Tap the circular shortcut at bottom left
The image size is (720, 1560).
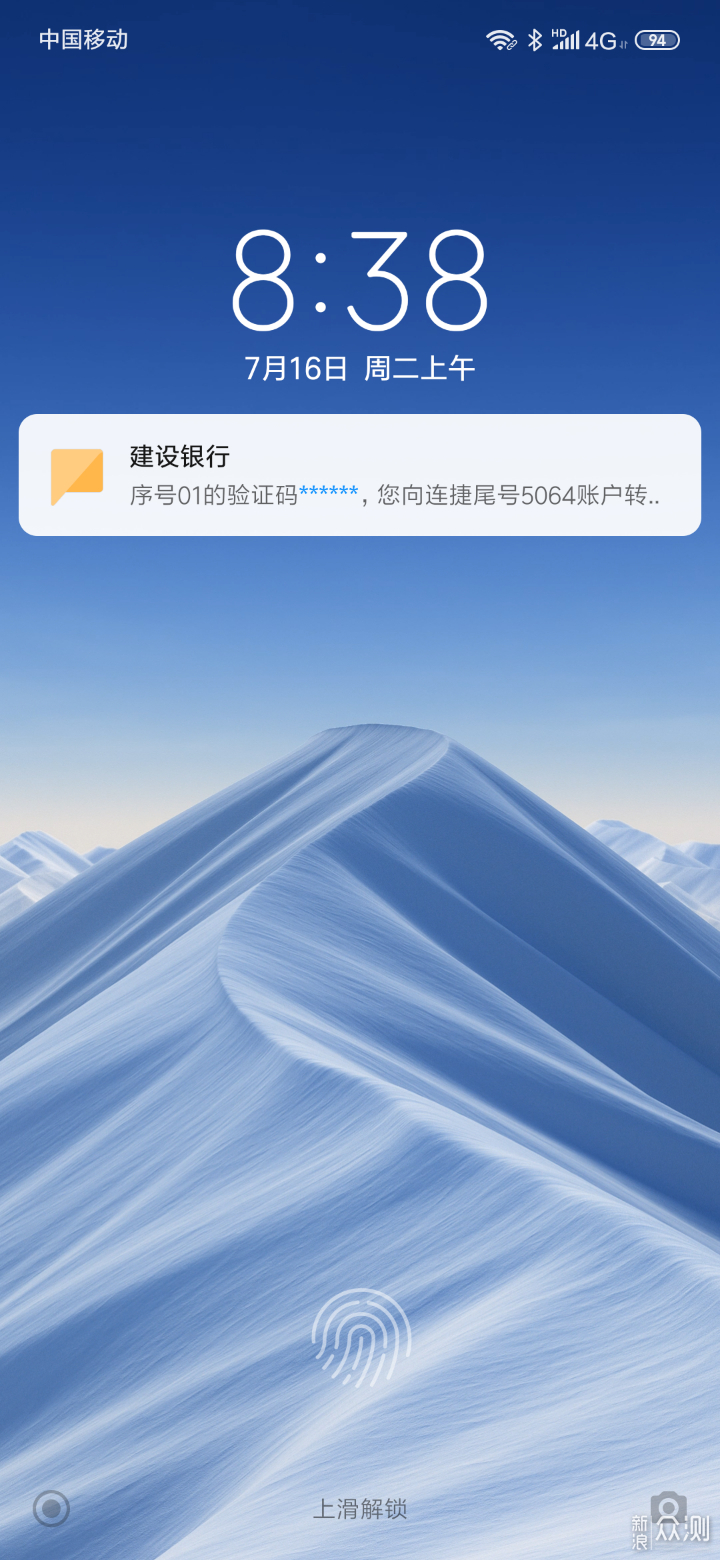[51, 1508]
